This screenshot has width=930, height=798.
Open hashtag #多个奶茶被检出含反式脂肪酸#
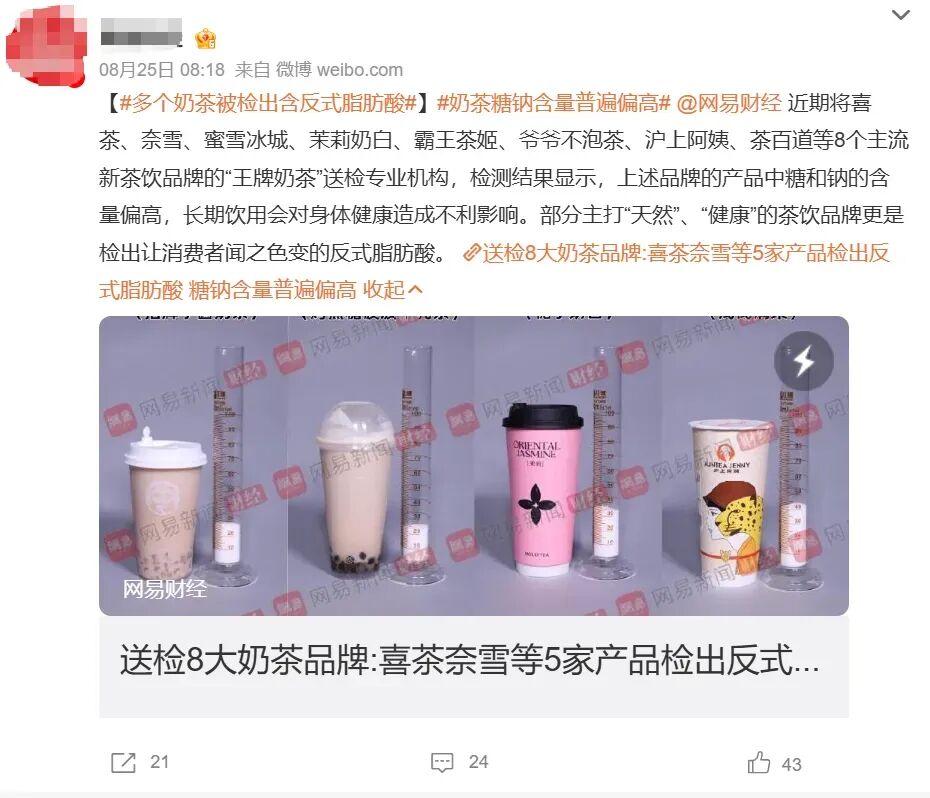[x=268, y=103]
